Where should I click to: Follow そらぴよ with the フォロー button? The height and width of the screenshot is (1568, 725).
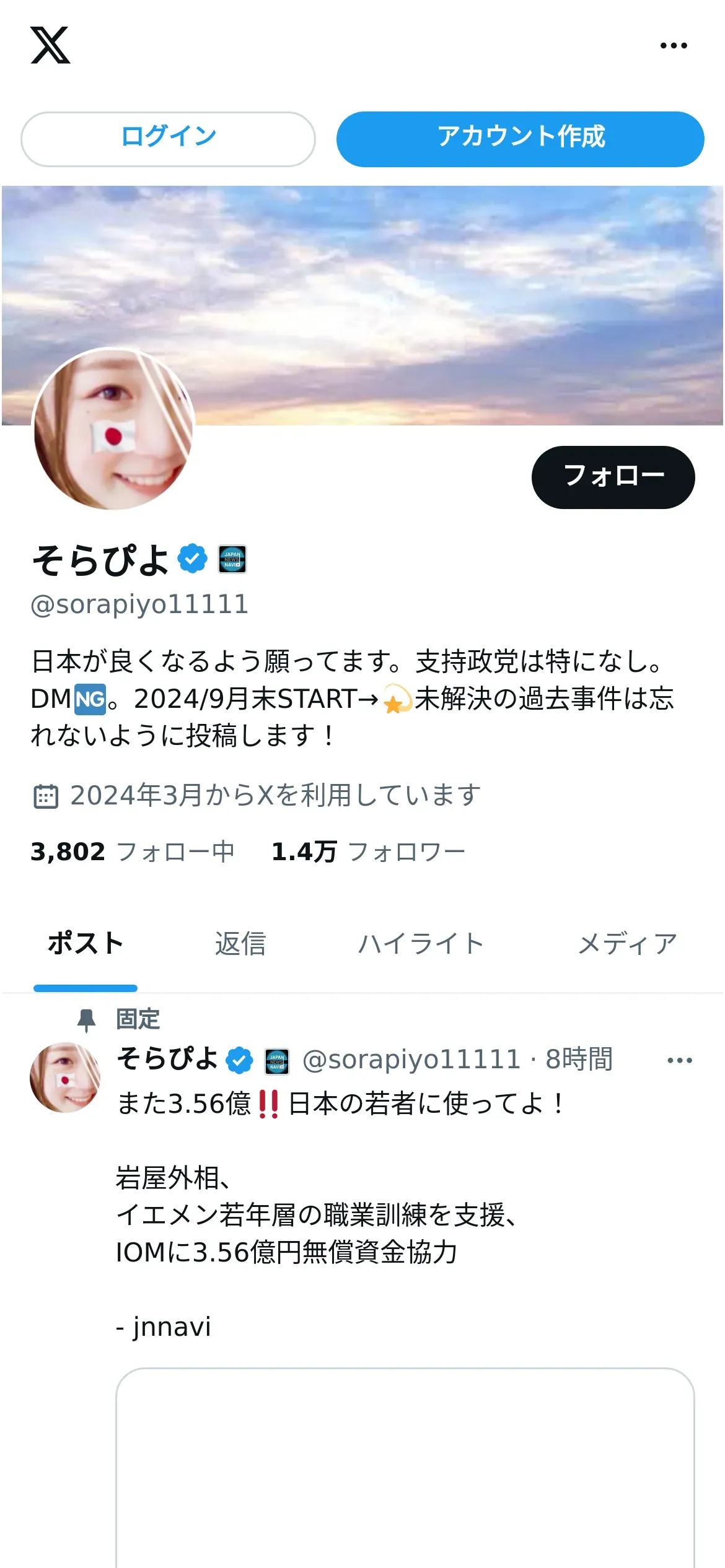tap(613, 477)
